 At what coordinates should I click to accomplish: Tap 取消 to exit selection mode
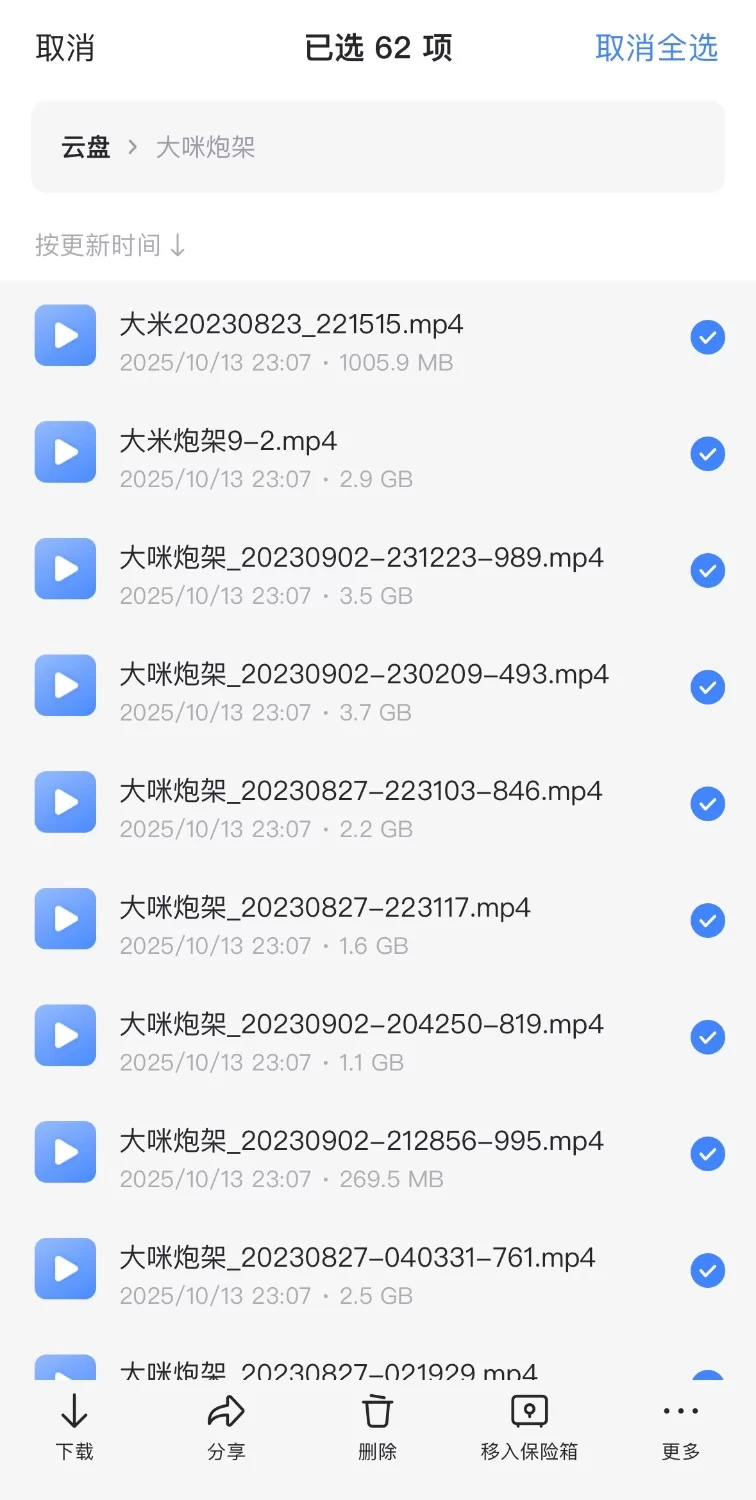point(65,47)
